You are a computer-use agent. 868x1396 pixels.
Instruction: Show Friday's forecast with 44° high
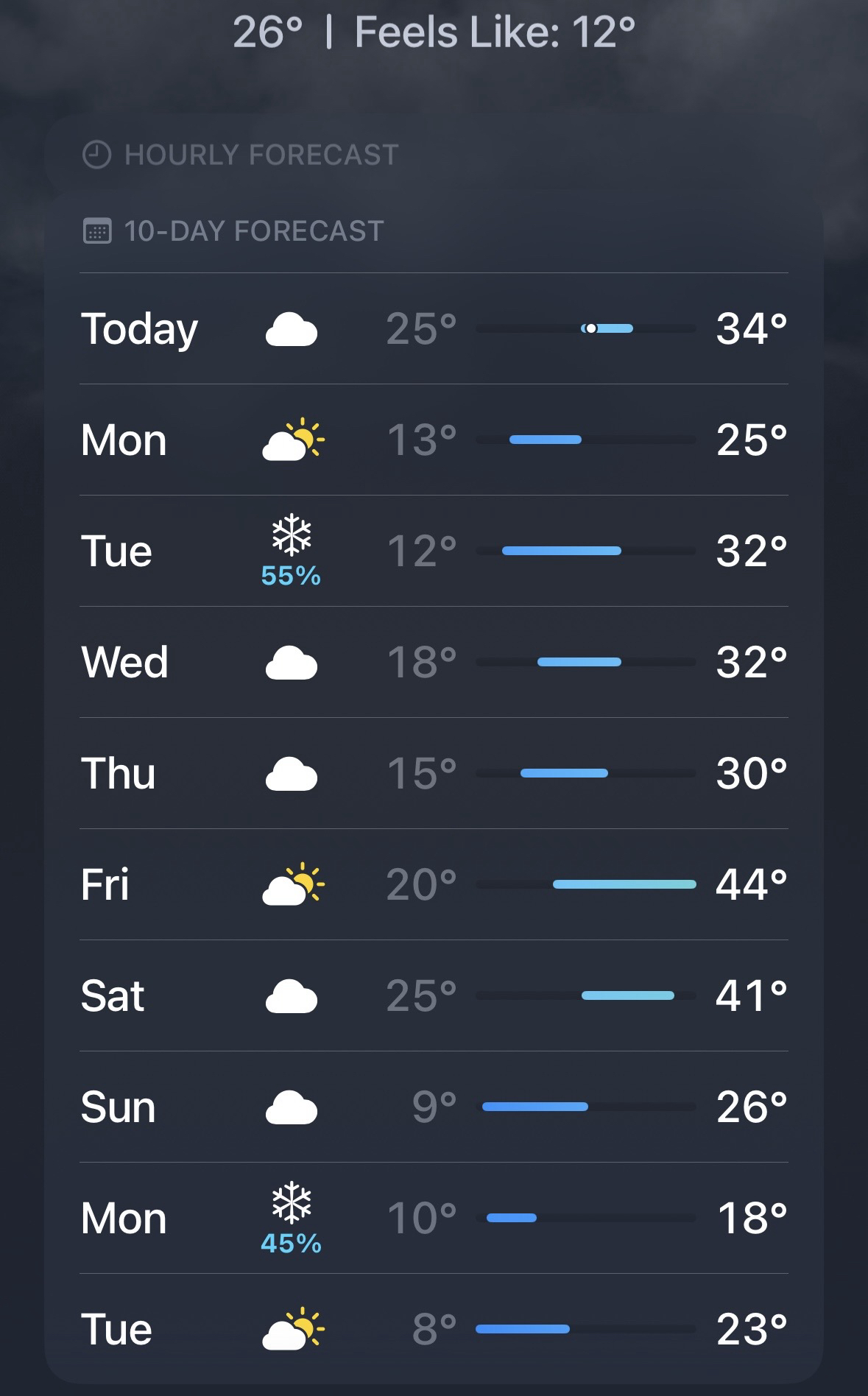click(434, 884)
